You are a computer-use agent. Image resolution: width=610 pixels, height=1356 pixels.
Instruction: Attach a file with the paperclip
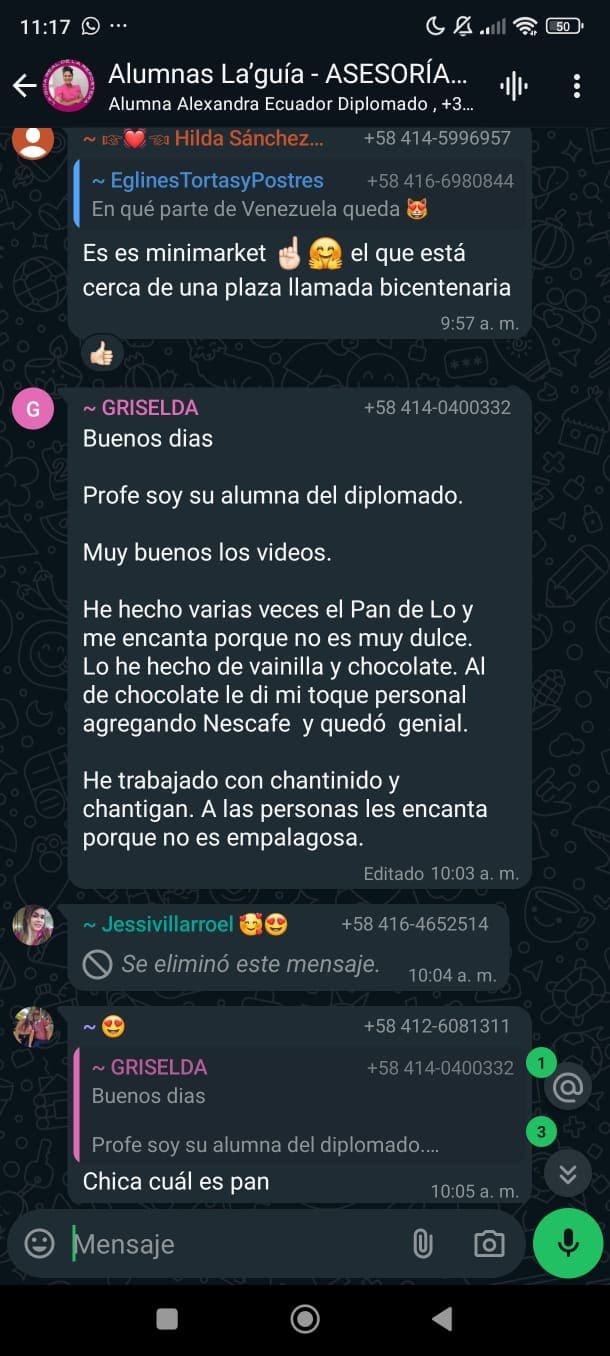423,1243
